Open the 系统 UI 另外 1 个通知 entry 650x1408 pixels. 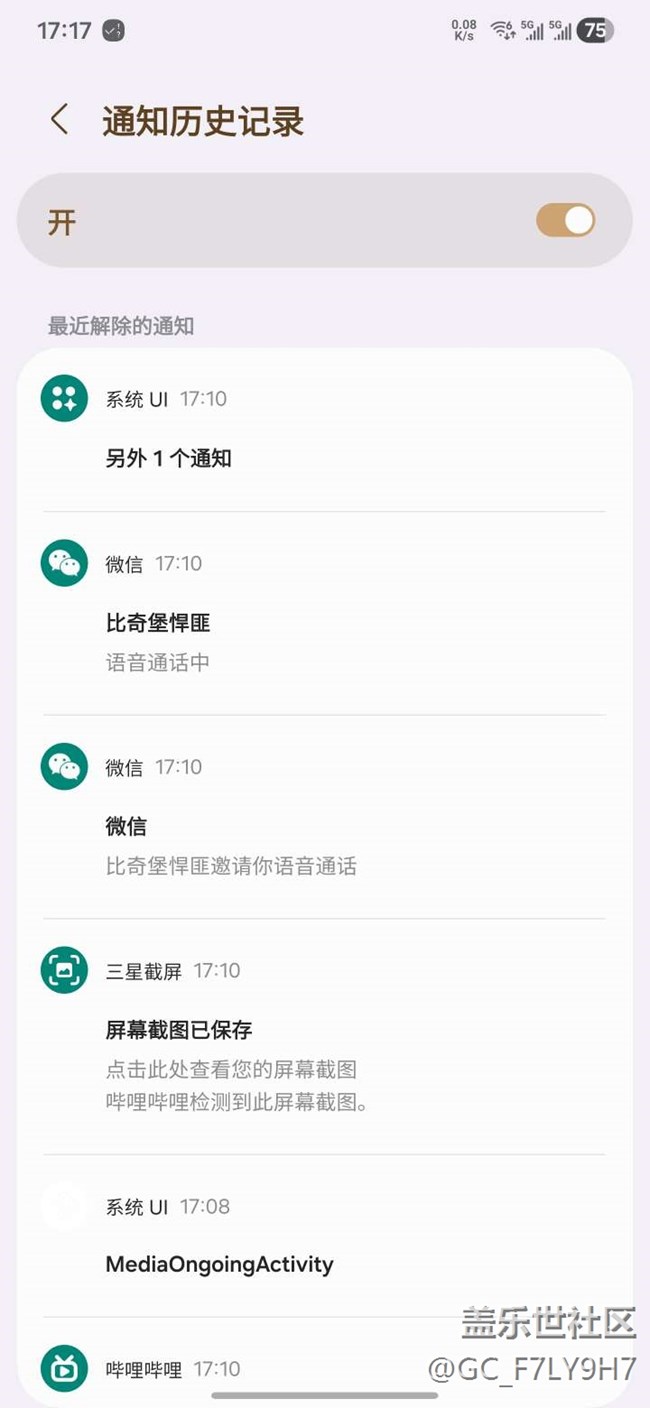pyautogui.click(x=324, y=432)
